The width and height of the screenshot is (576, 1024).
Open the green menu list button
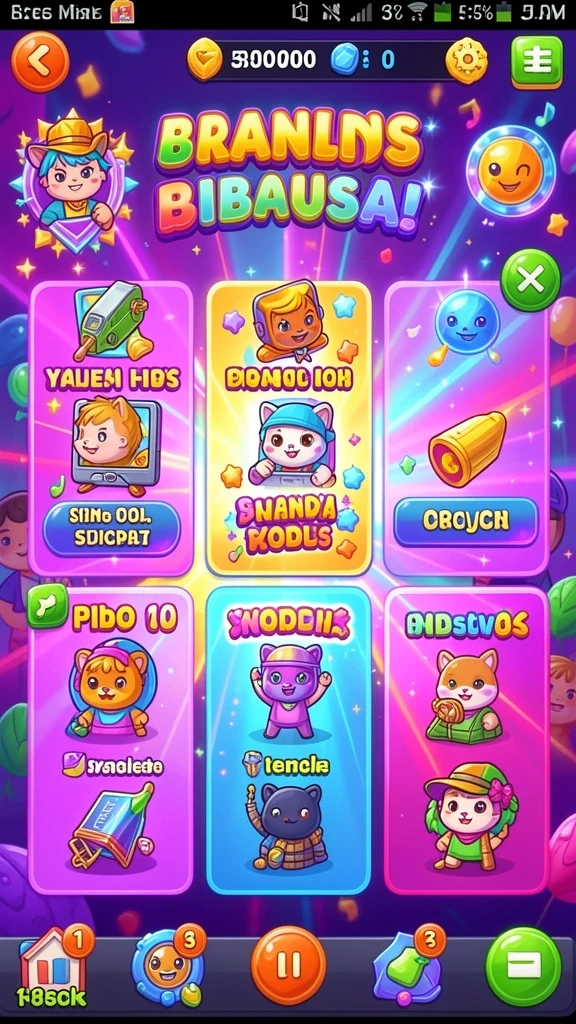tap(536, 61)
